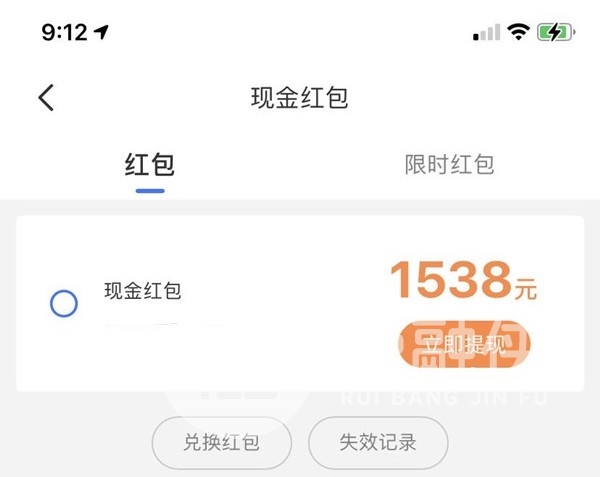View 失效记录 expired records
This screenshot has width=600, height=477.
(378, 442)
